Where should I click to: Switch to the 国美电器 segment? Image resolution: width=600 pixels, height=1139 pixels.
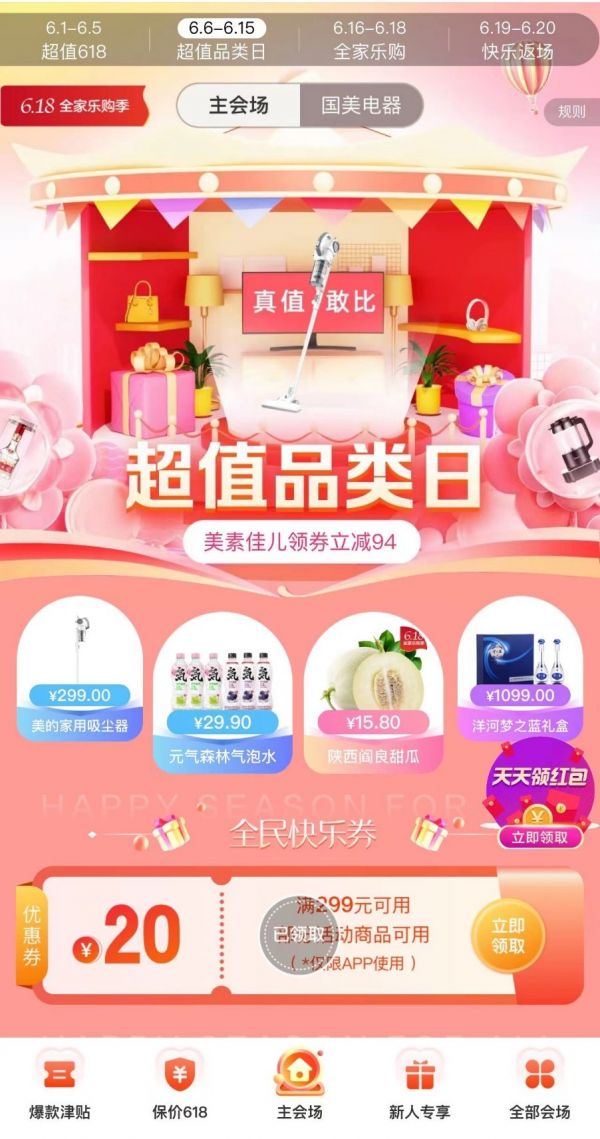(361, 105)
